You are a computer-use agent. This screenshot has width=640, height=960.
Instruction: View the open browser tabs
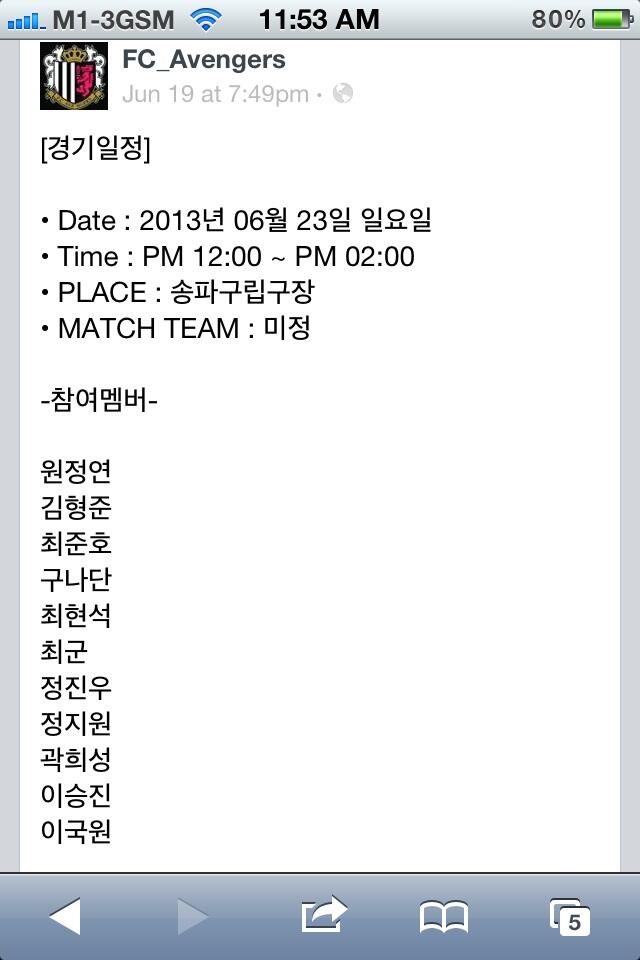[569, 916]
